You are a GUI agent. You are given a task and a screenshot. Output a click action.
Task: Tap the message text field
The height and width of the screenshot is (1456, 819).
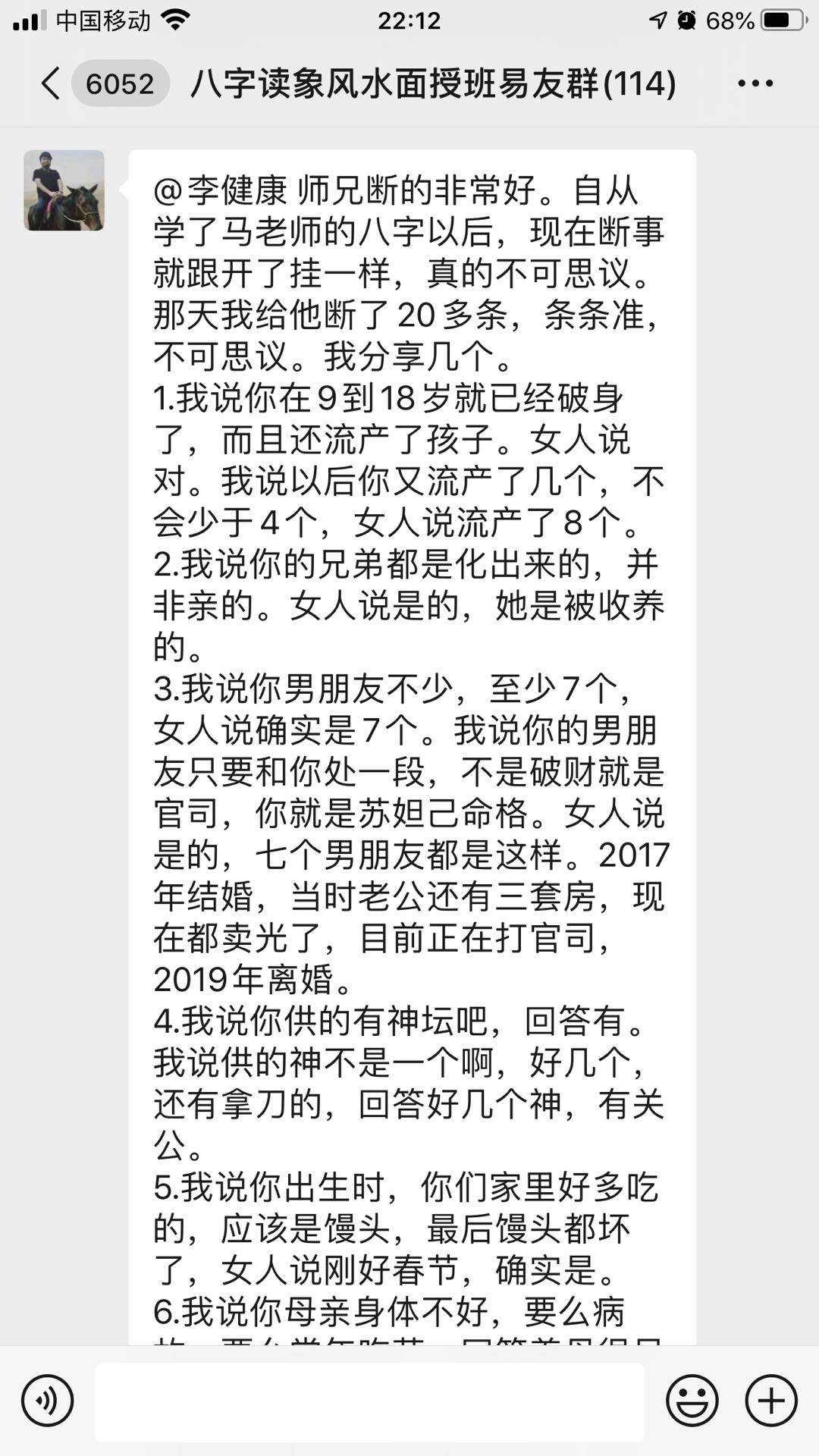[369, 1401]
